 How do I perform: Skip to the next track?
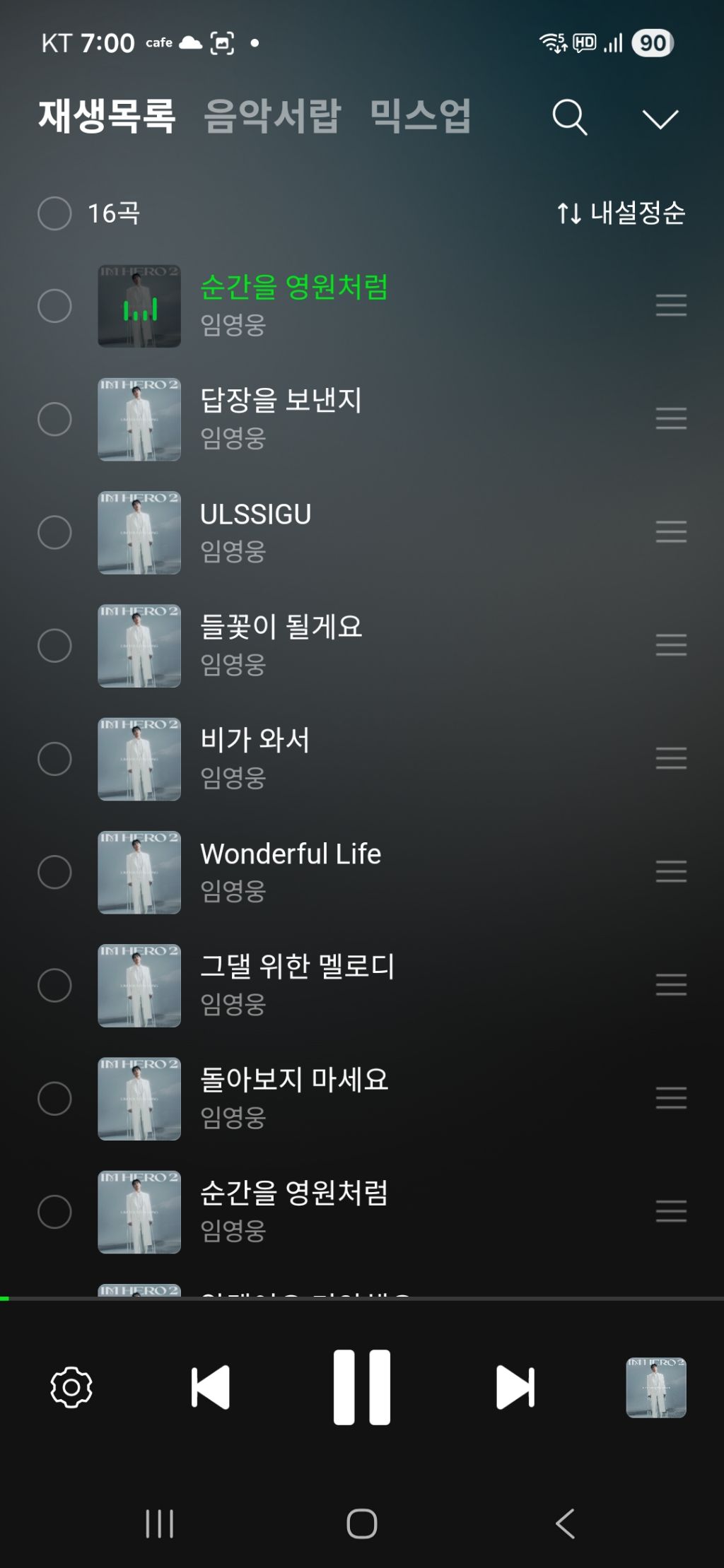click(515, 1387)
